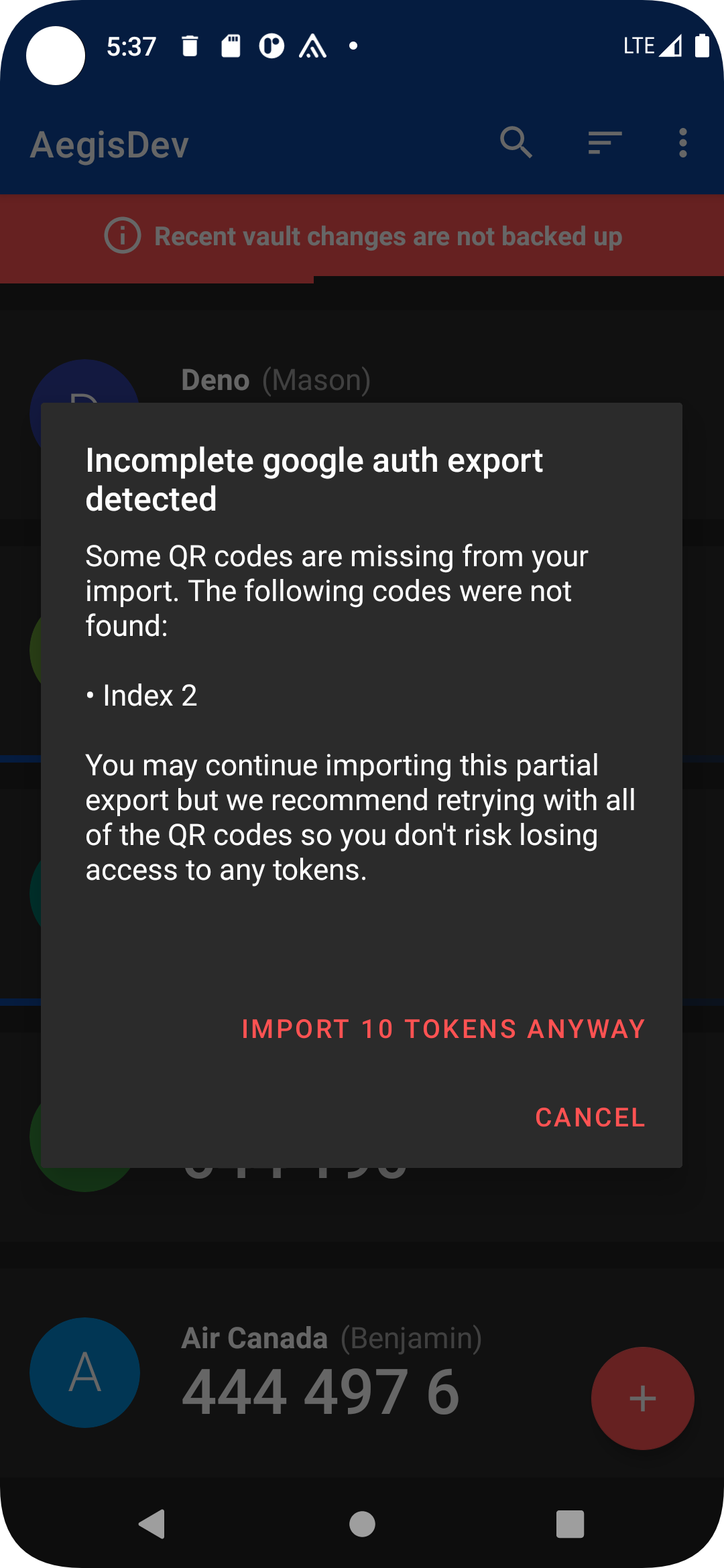Cancel the incomplete import dialog
This screenshot has height=1568, width=724.
(x=591, y=1118)
